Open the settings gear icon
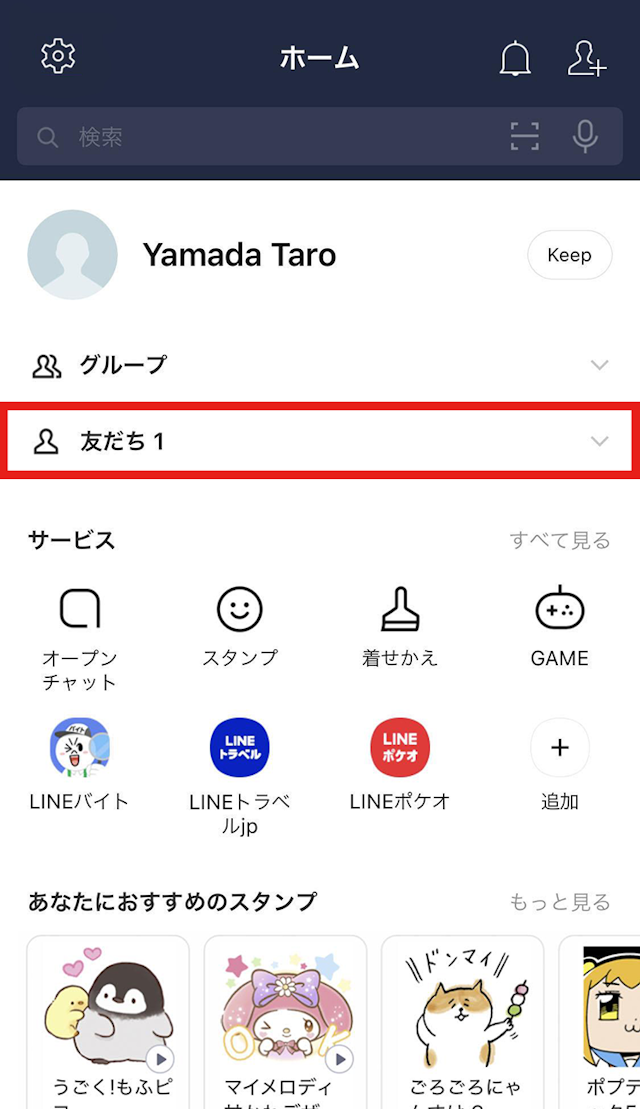Screen dimensions: 640x1109 (x=59, y=57)
